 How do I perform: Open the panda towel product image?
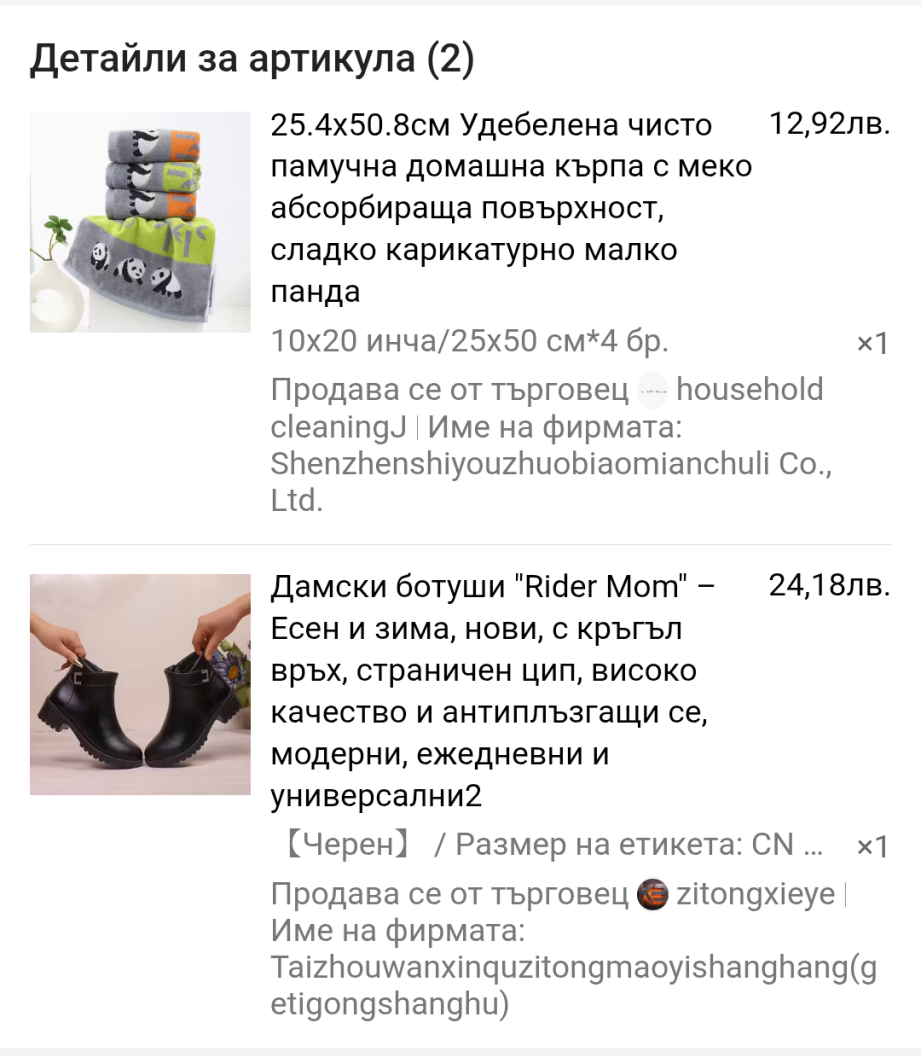click(x=140, y=222)
